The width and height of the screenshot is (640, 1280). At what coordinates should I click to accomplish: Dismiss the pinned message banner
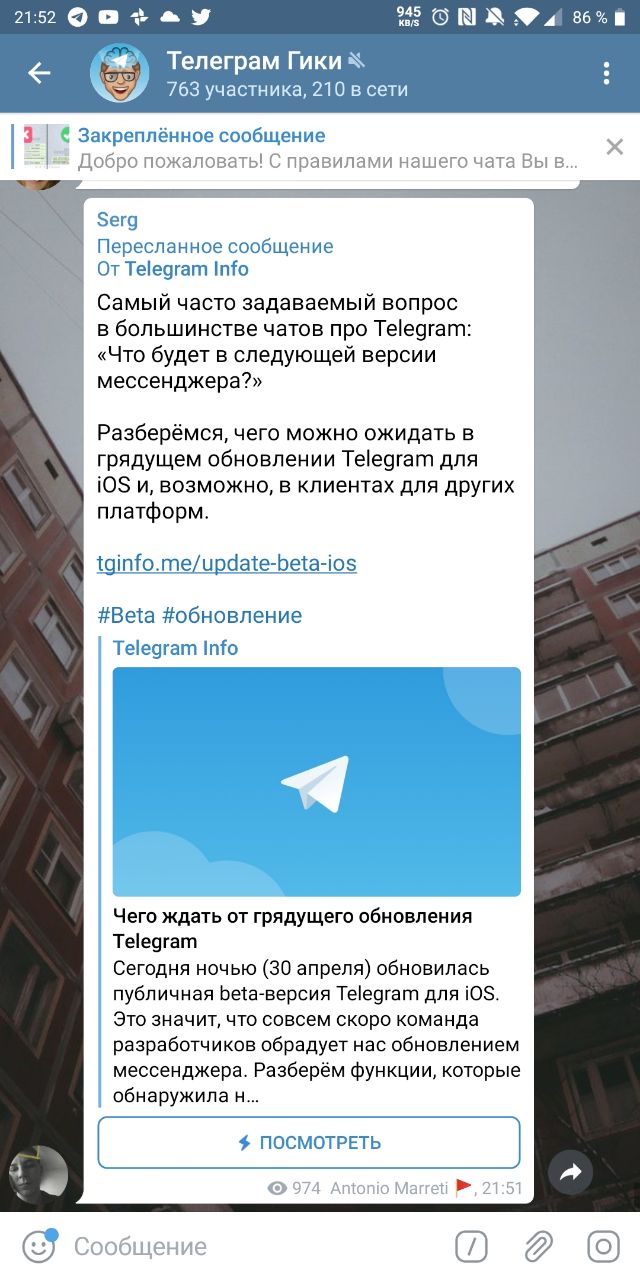point(614,147)
